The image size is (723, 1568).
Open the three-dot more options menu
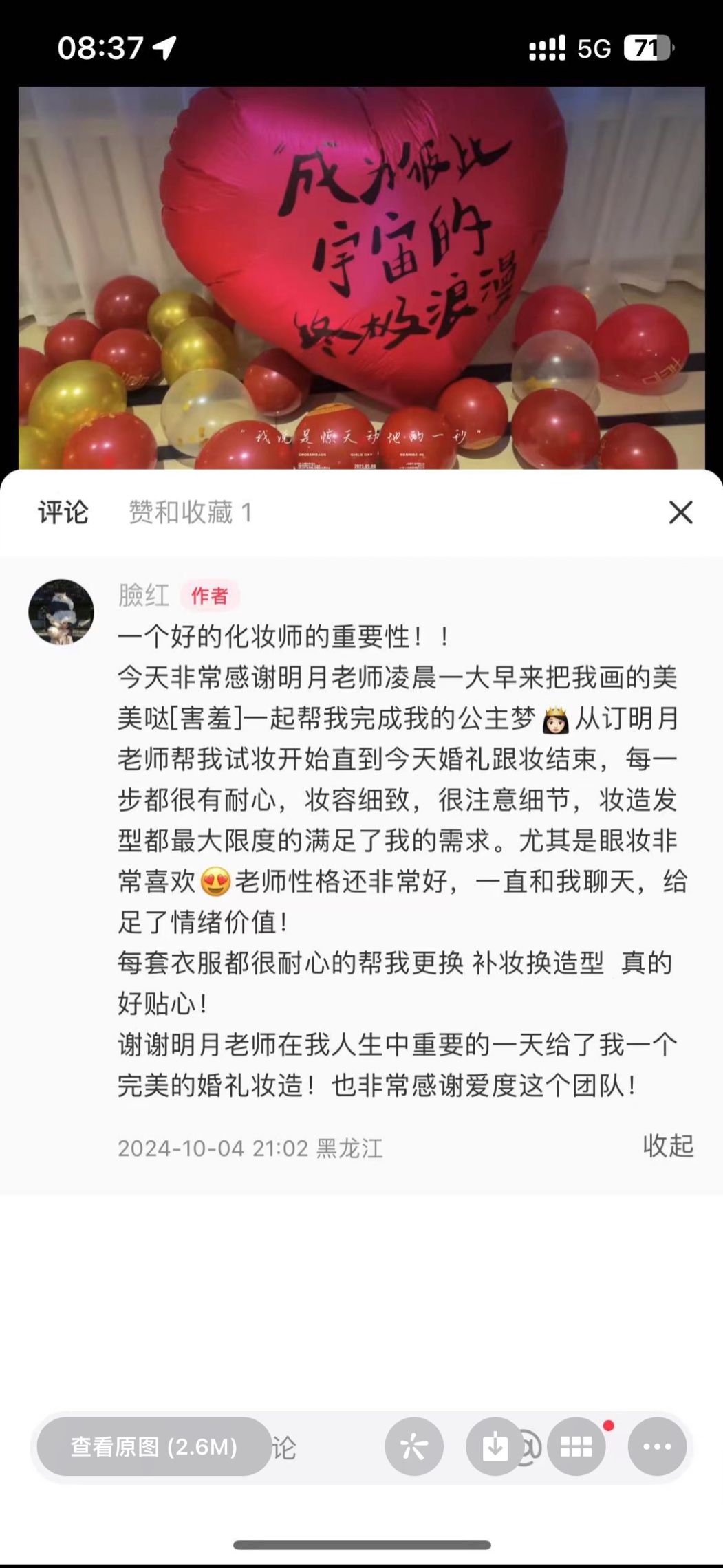point(657,1446)
